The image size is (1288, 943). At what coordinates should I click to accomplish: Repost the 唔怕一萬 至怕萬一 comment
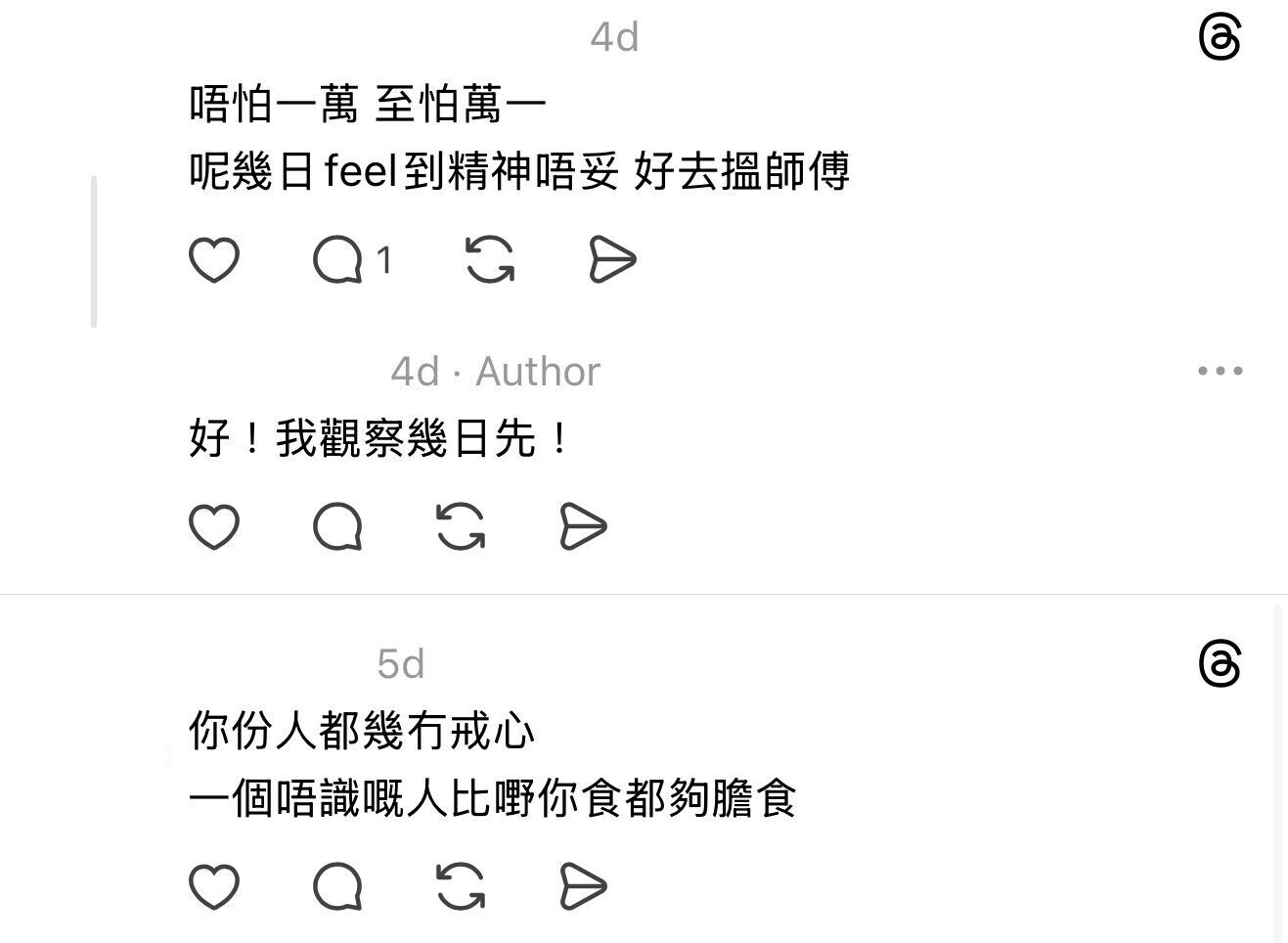[489, 260]
